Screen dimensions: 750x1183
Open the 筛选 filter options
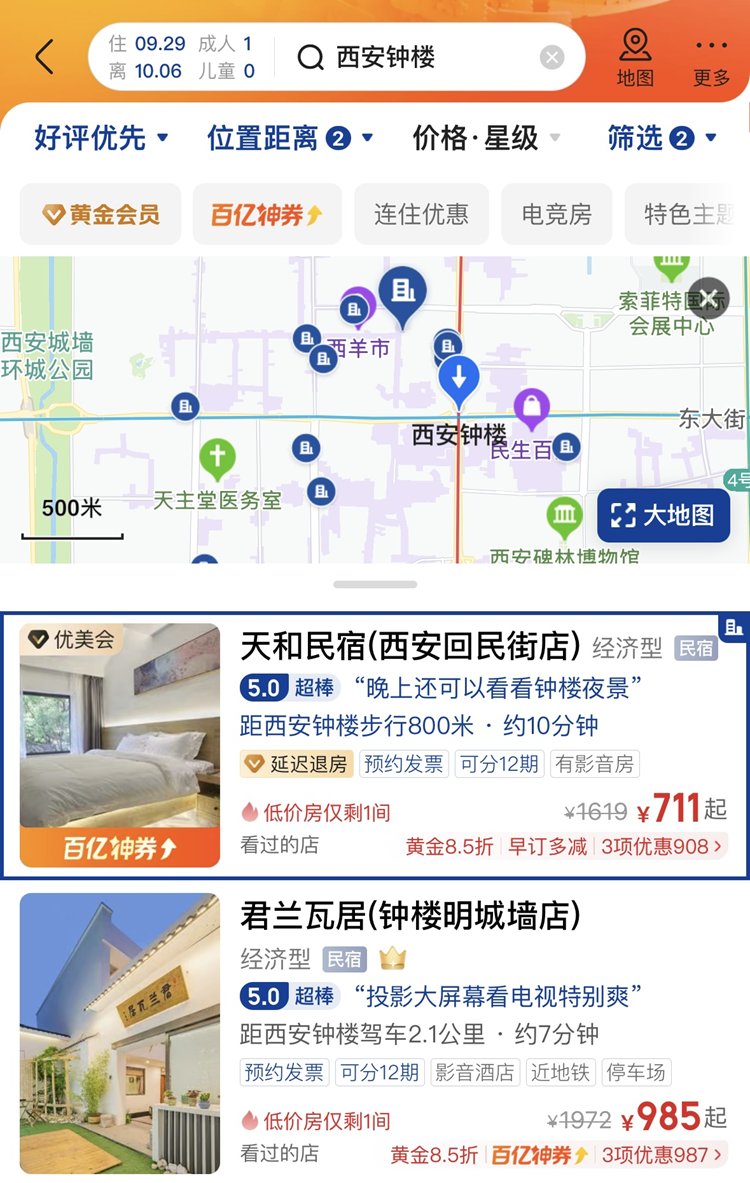tap(662, 138)
